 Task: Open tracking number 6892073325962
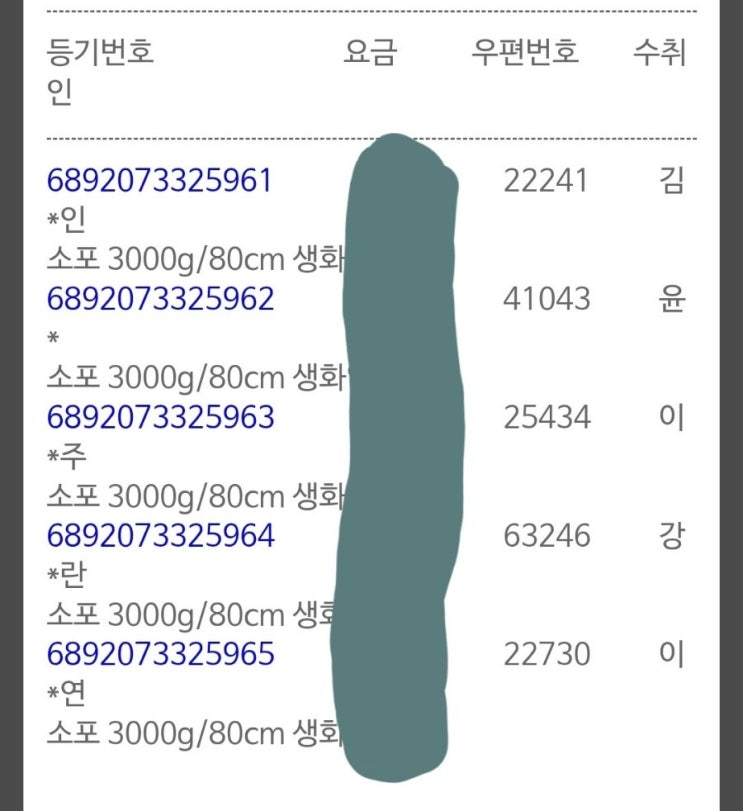(x=160, y=299)
